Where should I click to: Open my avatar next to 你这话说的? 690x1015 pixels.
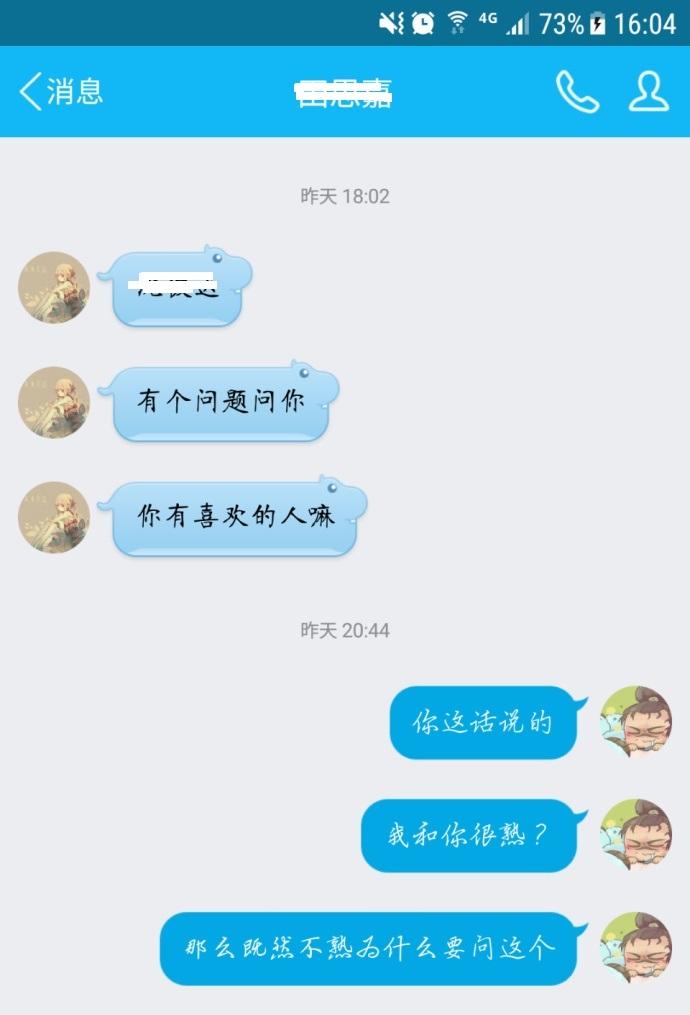point(635,722)
